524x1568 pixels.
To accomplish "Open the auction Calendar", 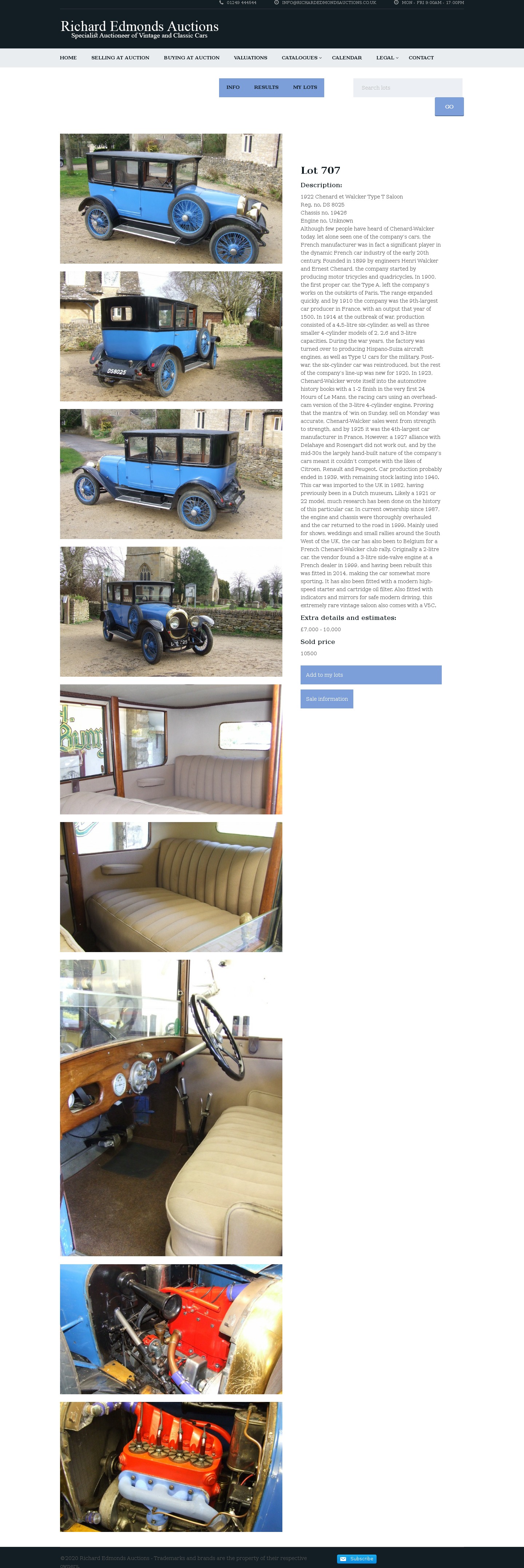I will 346,58.
